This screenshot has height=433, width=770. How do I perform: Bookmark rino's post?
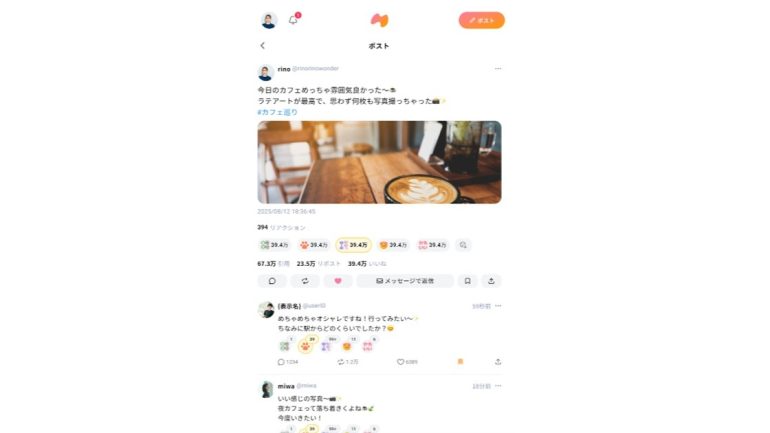tap(466, 281)
